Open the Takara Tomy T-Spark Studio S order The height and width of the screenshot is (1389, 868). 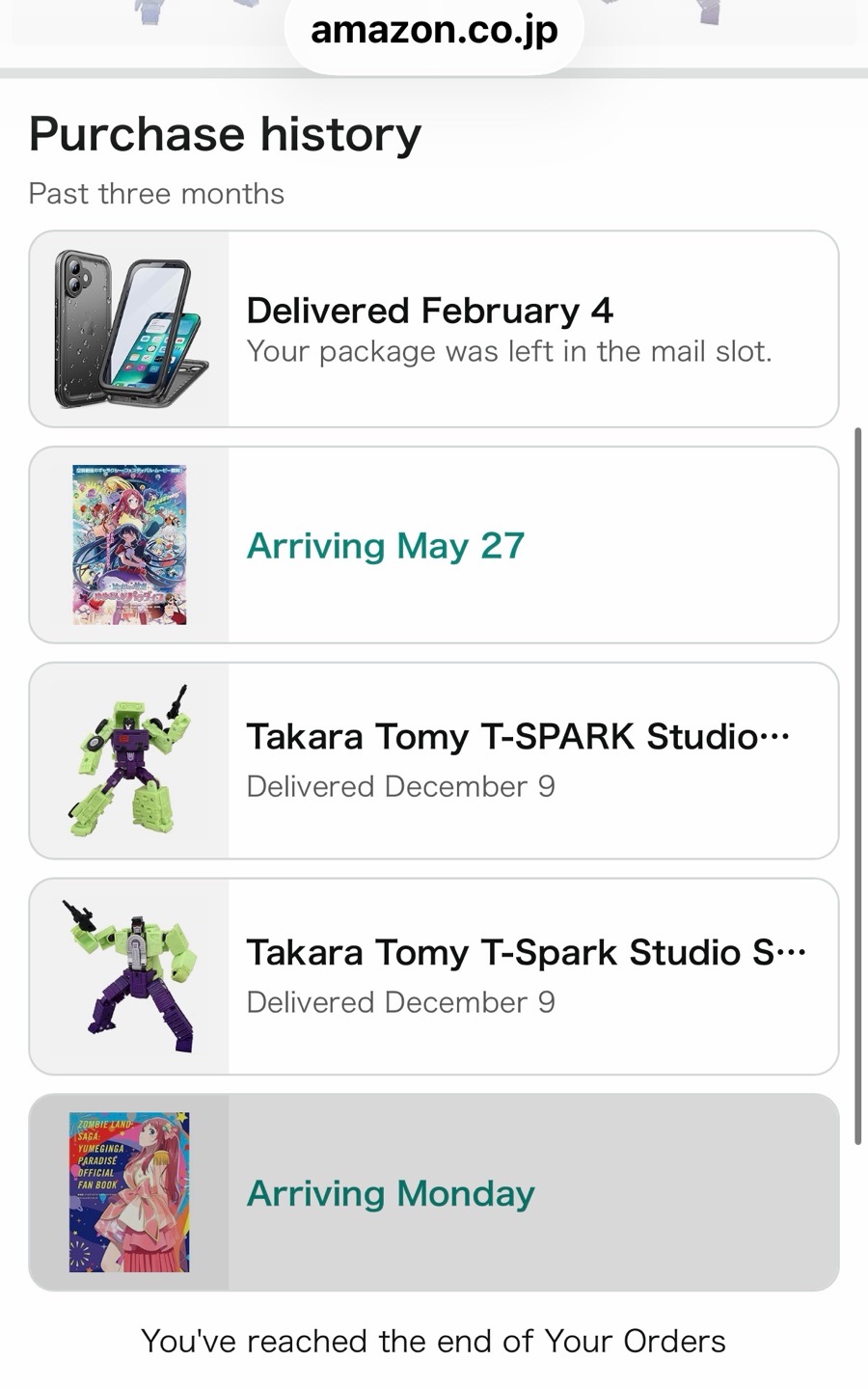tap(434, 976)
